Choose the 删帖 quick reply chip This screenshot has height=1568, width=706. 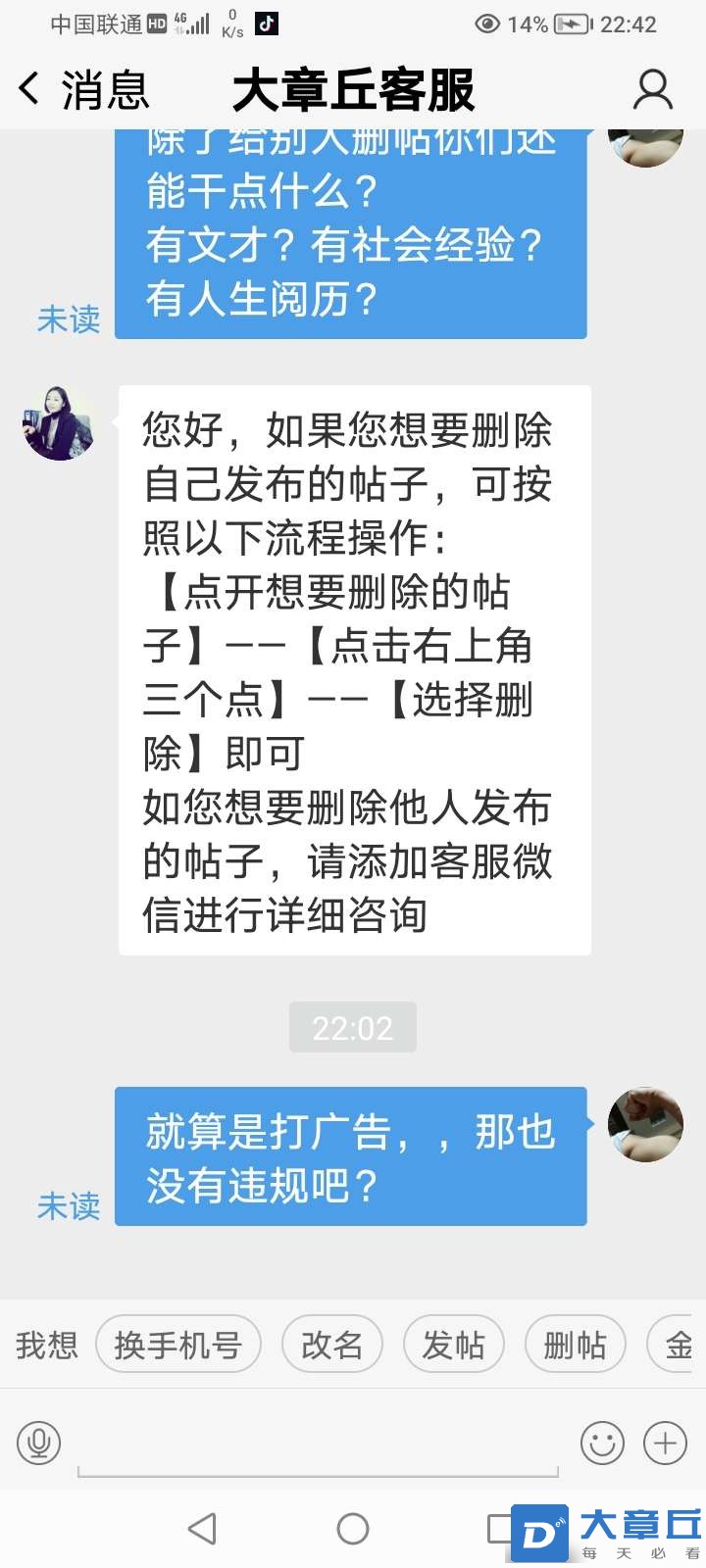point(575,1345)
